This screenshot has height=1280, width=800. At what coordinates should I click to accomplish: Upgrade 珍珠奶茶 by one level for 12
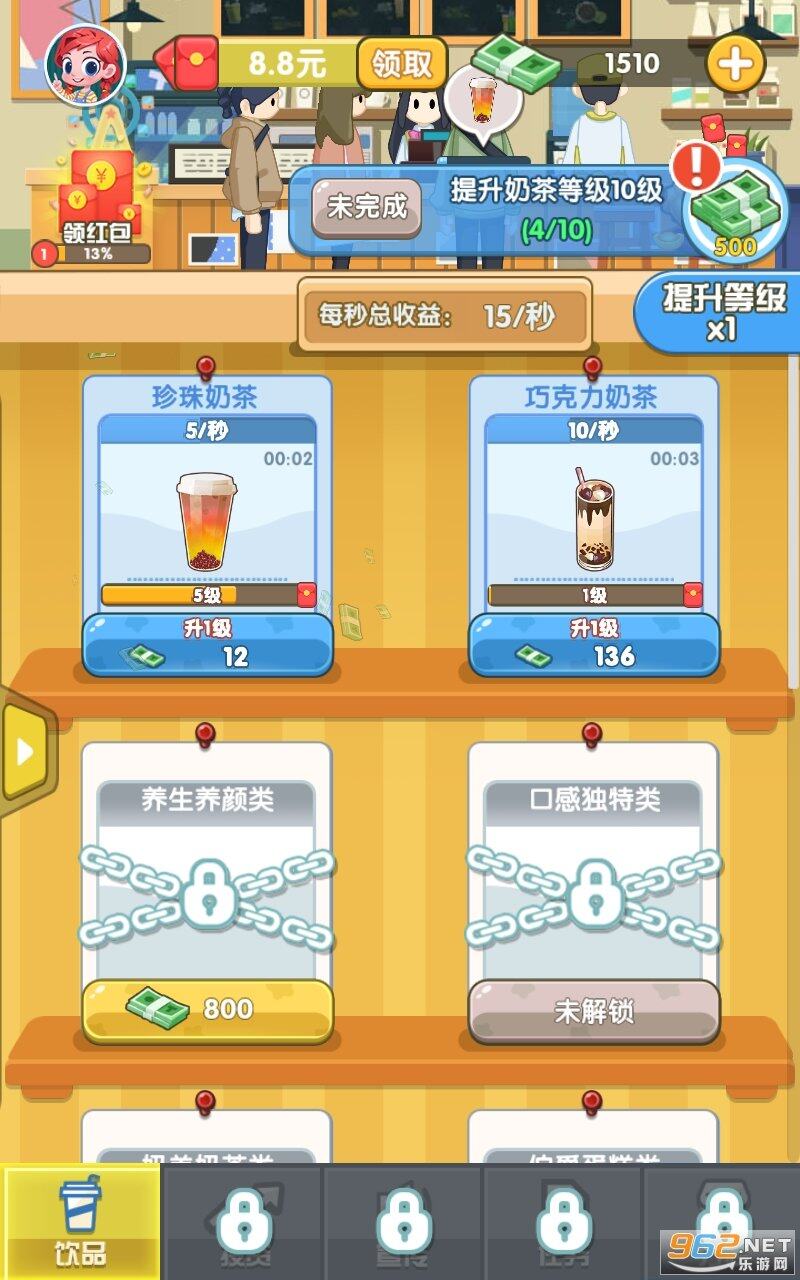[207, 645]
